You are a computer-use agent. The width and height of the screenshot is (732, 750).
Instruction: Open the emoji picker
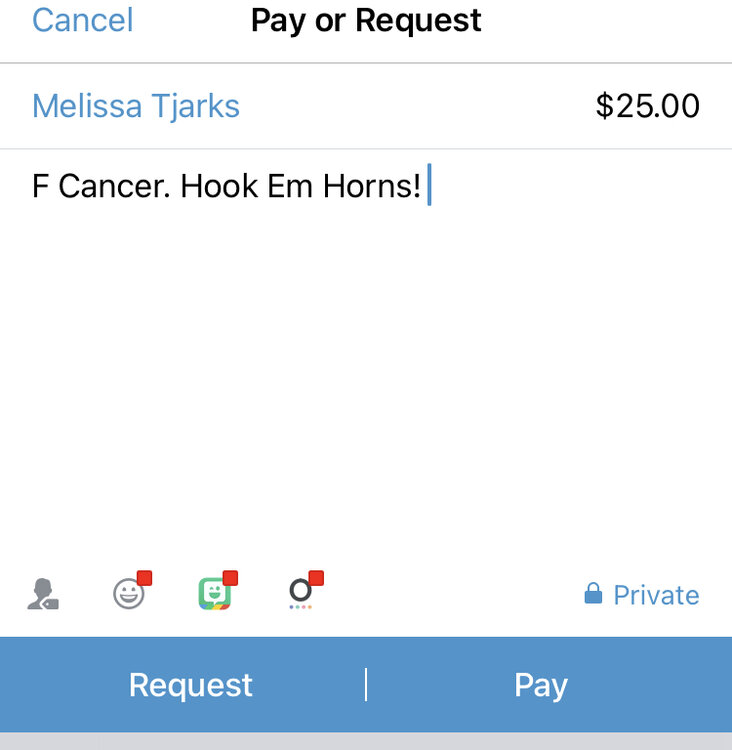click(x=129, y=593)
